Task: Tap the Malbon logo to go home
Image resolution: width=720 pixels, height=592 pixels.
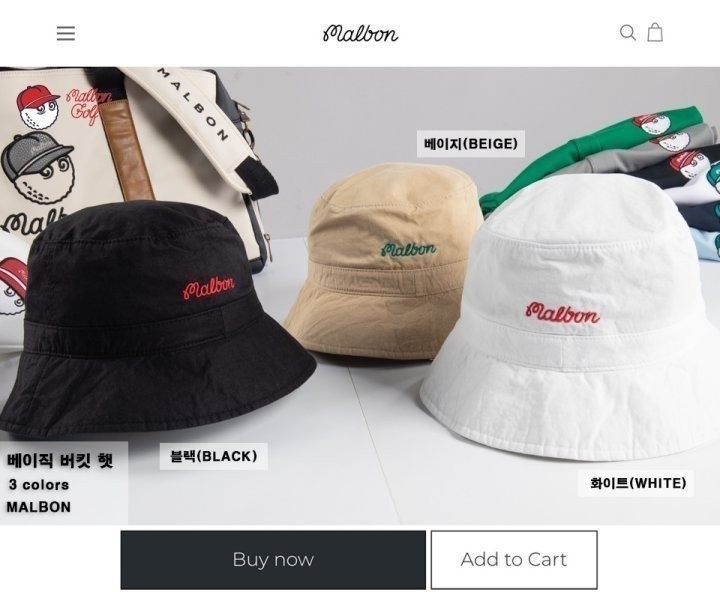Action: click(360, 33)
